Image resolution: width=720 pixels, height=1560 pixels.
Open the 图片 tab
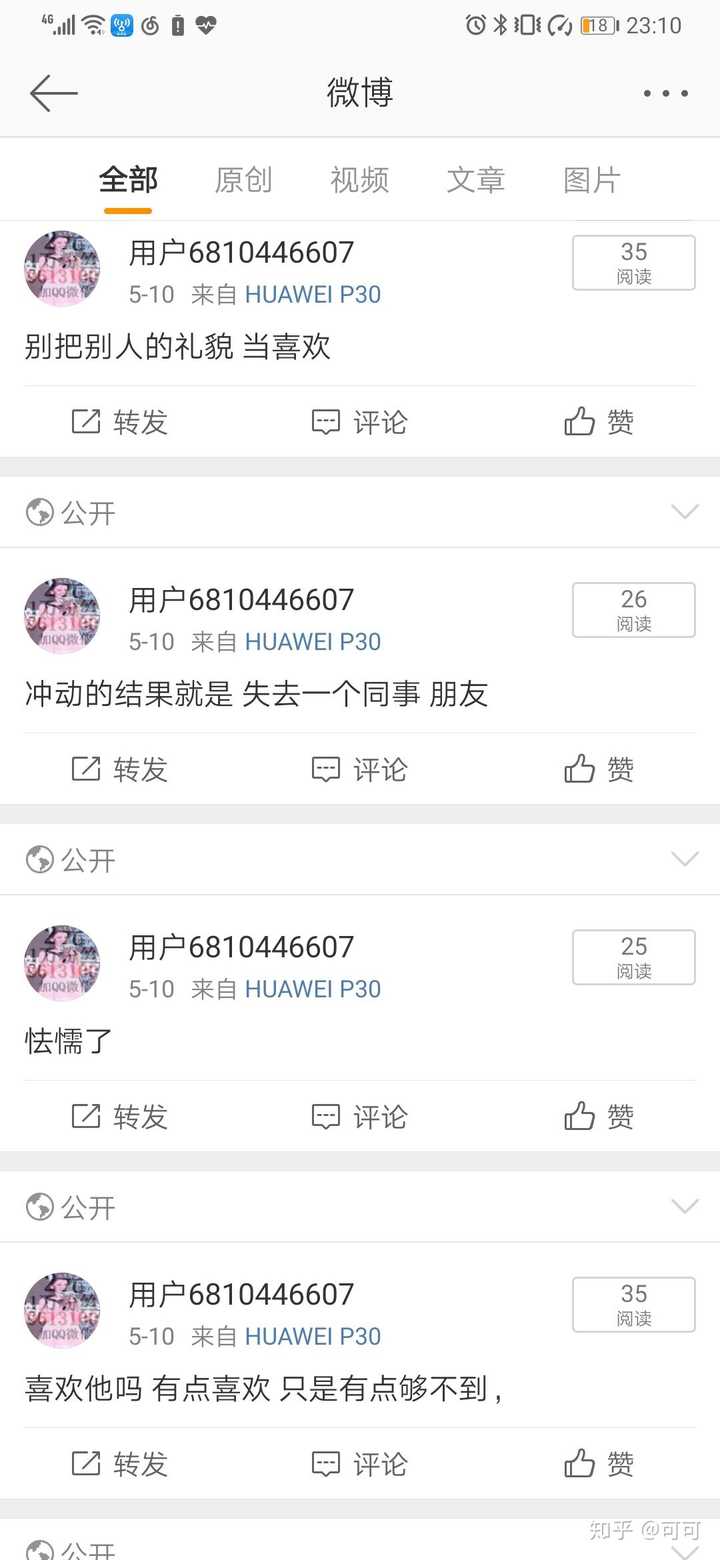[x=591, y=180]
